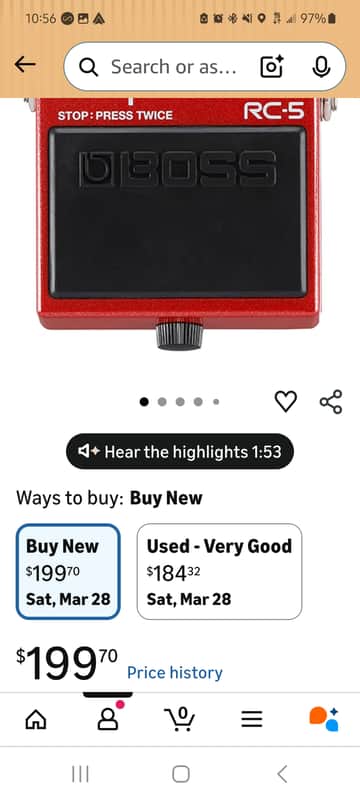Viewport: 360px width, 800px height.
Task: Jump to the image page dots
Action: click(x=180, y=402)
